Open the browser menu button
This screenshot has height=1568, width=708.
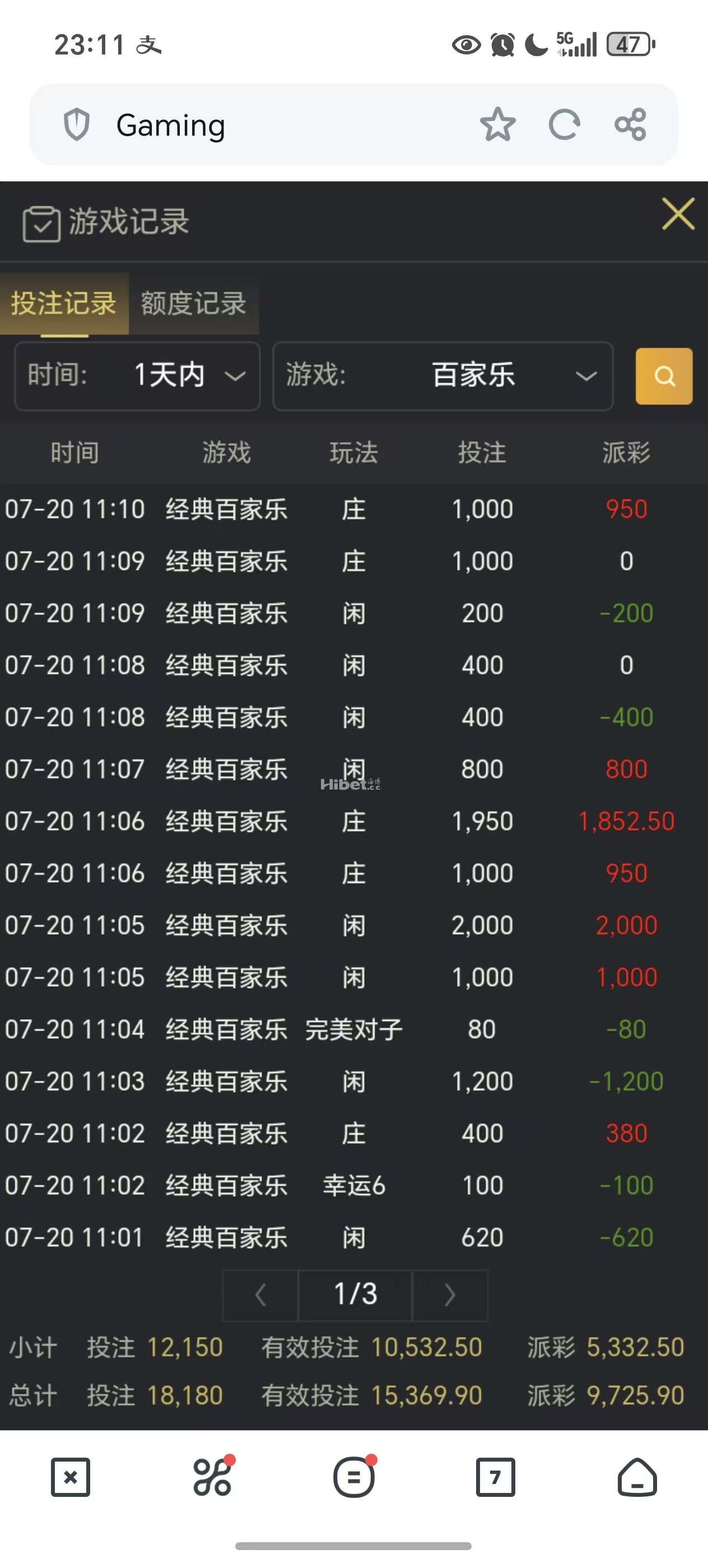353,1477
